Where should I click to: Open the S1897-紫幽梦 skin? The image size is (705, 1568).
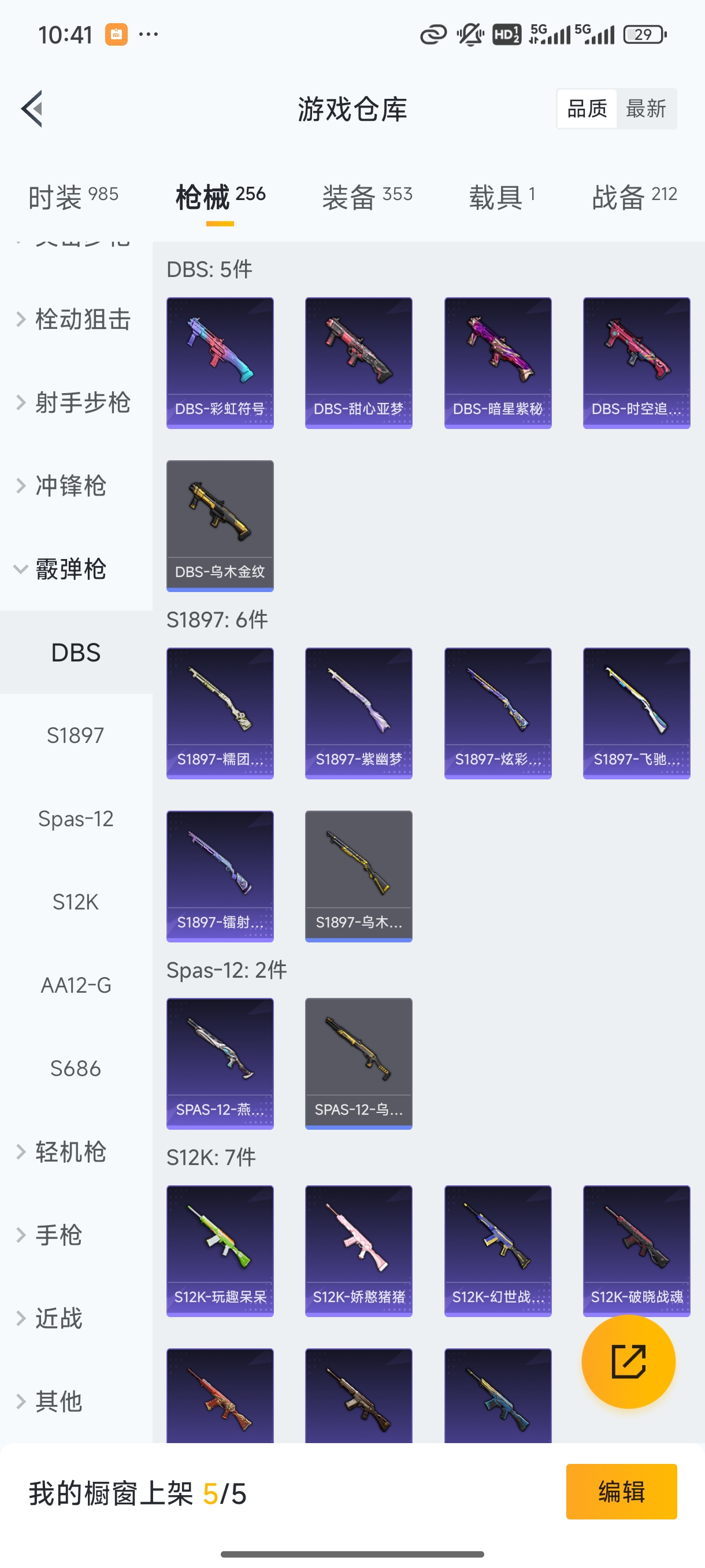coord(358,713)
